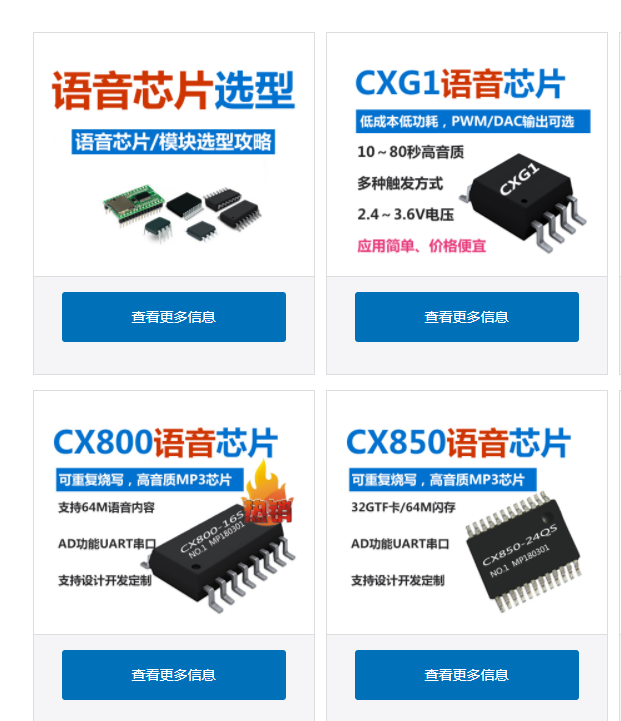Open the CXG1语音芯片 product card image
Viewport: 621px width, 721px height.
pyautogui.click(x=466, y=155)
